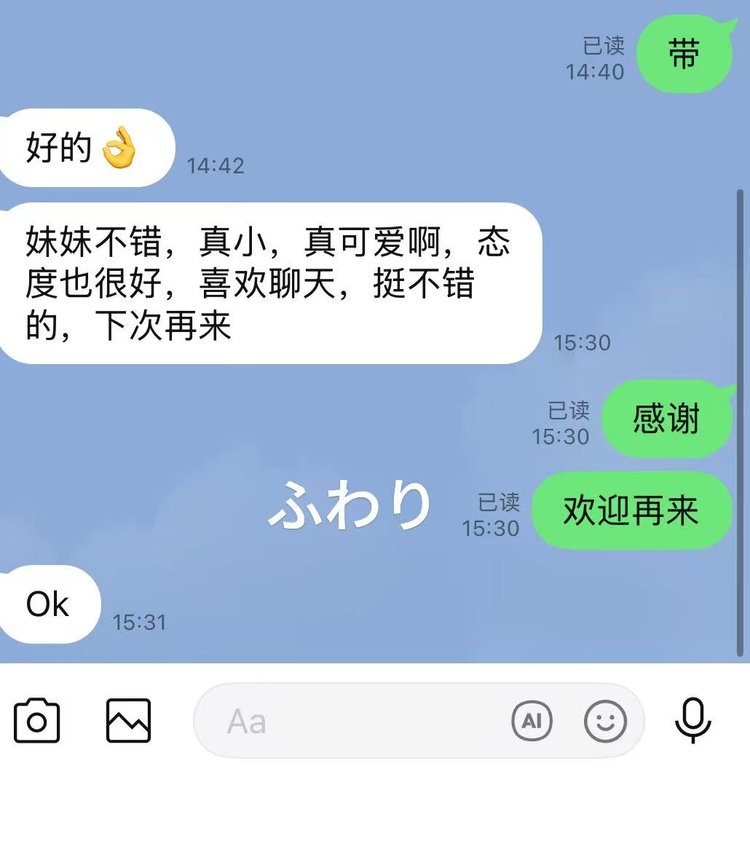Viewport: 750px width, 849px height.
Task: Record a voice message with the microphone
Action: [693, 721]
